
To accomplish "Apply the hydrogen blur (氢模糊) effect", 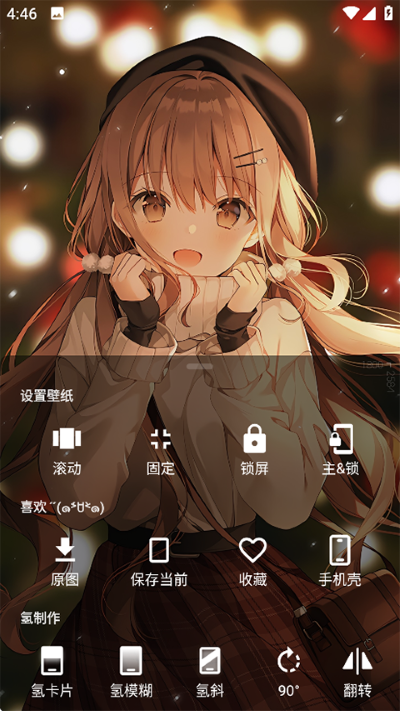I will click(131, 672).
